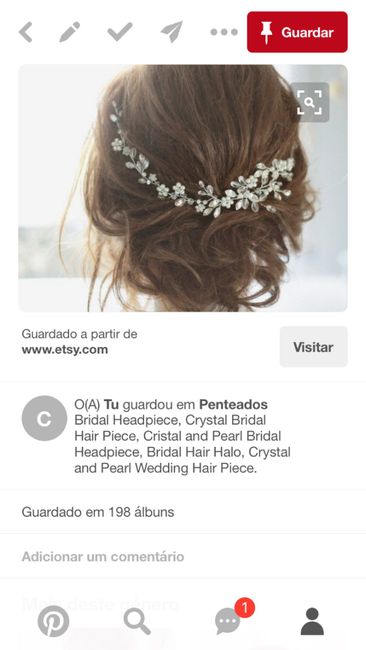Open the bridal headpiece pin image
This screenshot has height=650, width=366.
point(183,188)
